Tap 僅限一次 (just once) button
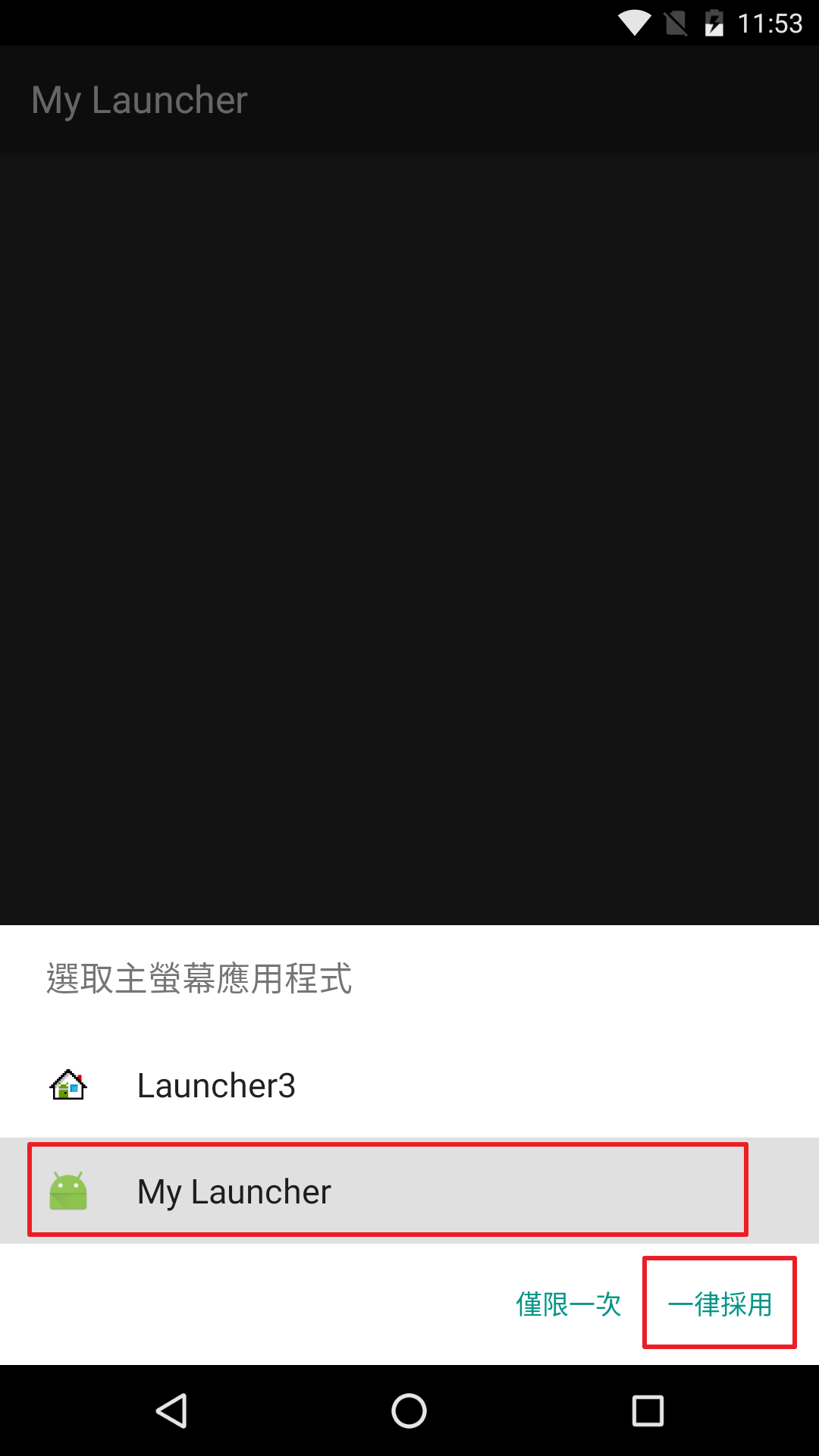 (x=569, y=1304)
